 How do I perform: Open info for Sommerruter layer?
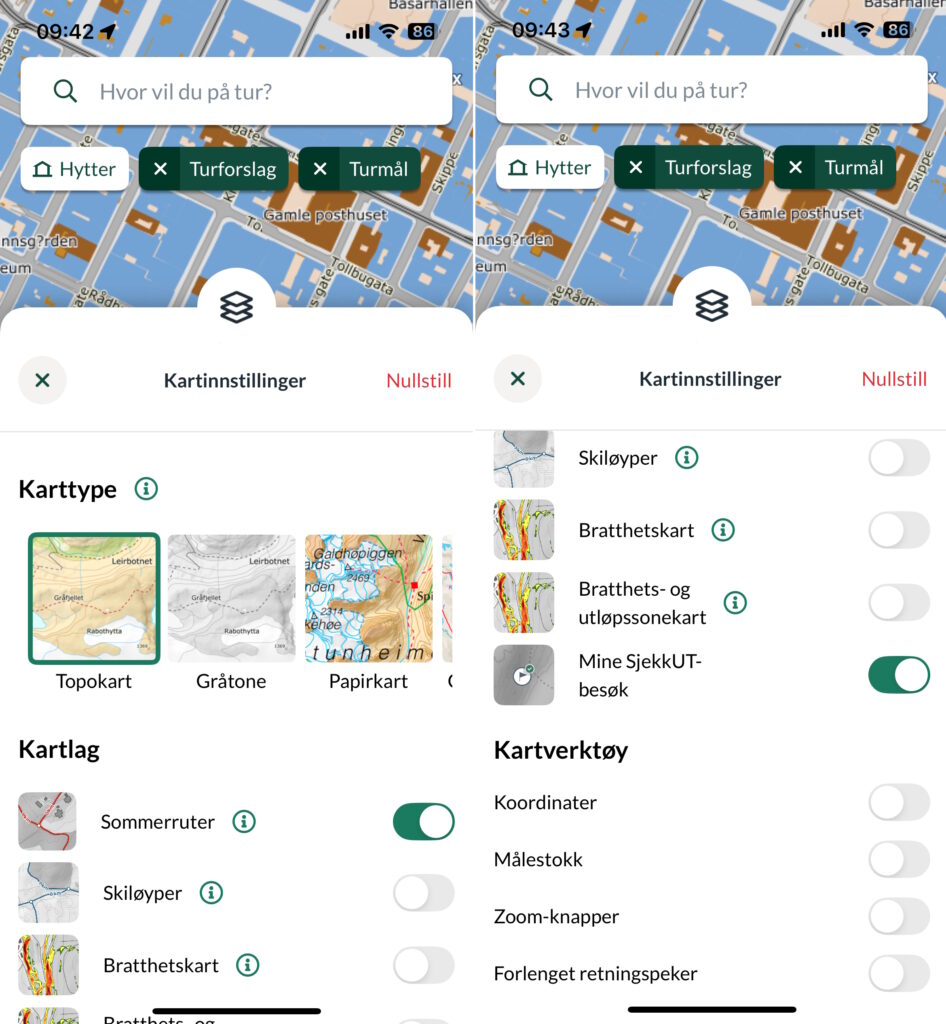pos(244,822)
